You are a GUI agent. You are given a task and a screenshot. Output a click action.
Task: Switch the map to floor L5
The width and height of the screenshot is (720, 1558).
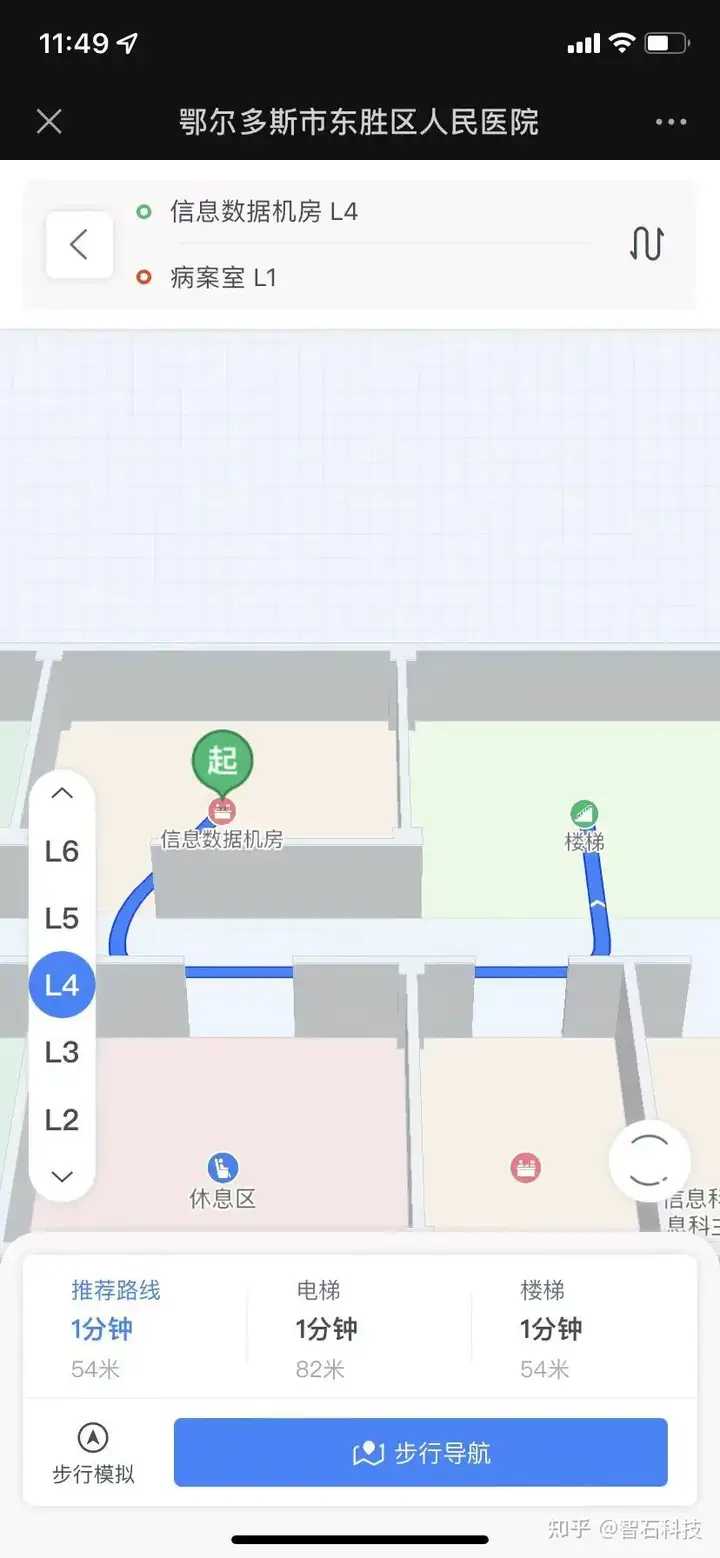click(62, 918)
